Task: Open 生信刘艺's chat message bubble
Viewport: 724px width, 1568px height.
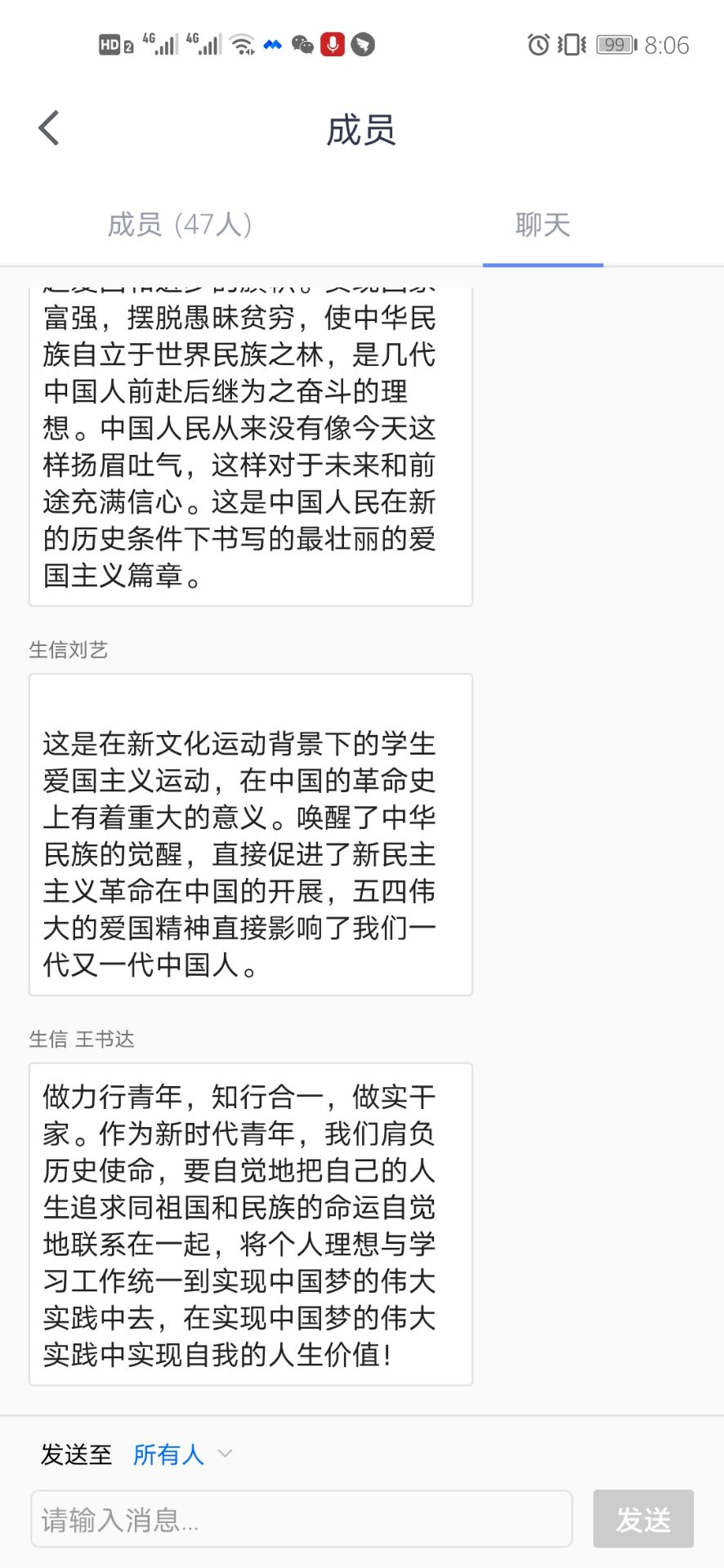Action: tap(250, 833)
